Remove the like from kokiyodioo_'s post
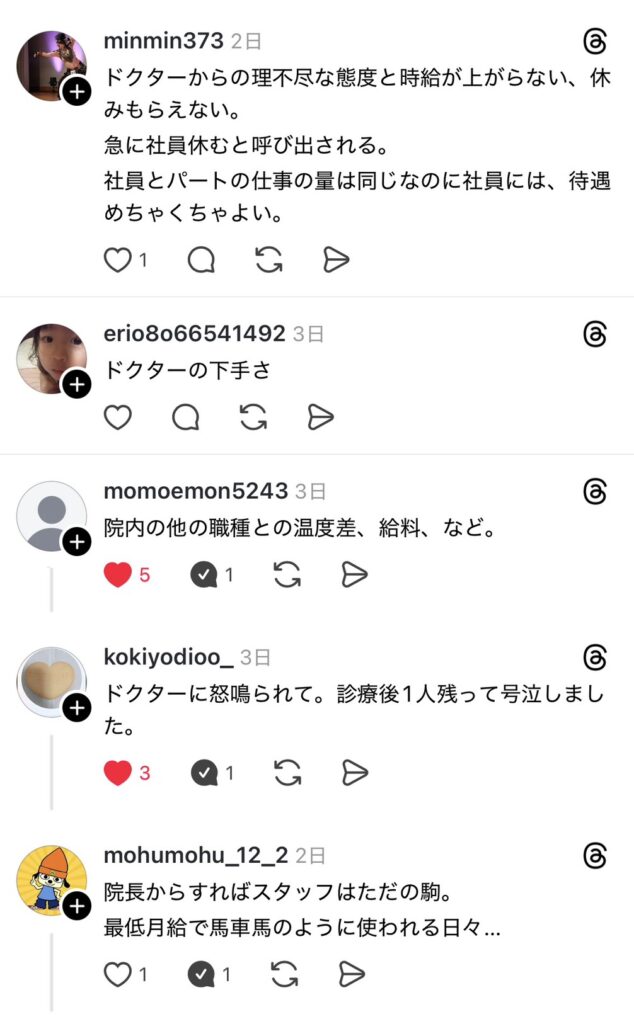The image size is (634, 1024). (x=118, y=773)
